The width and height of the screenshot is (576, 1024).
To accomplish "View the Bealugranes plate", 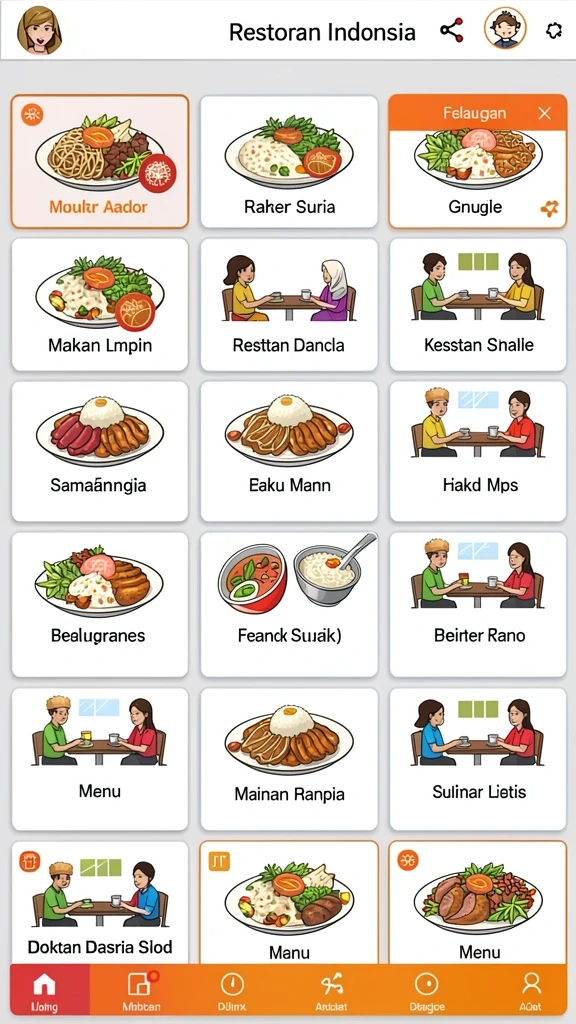I will tap(100, 604).
